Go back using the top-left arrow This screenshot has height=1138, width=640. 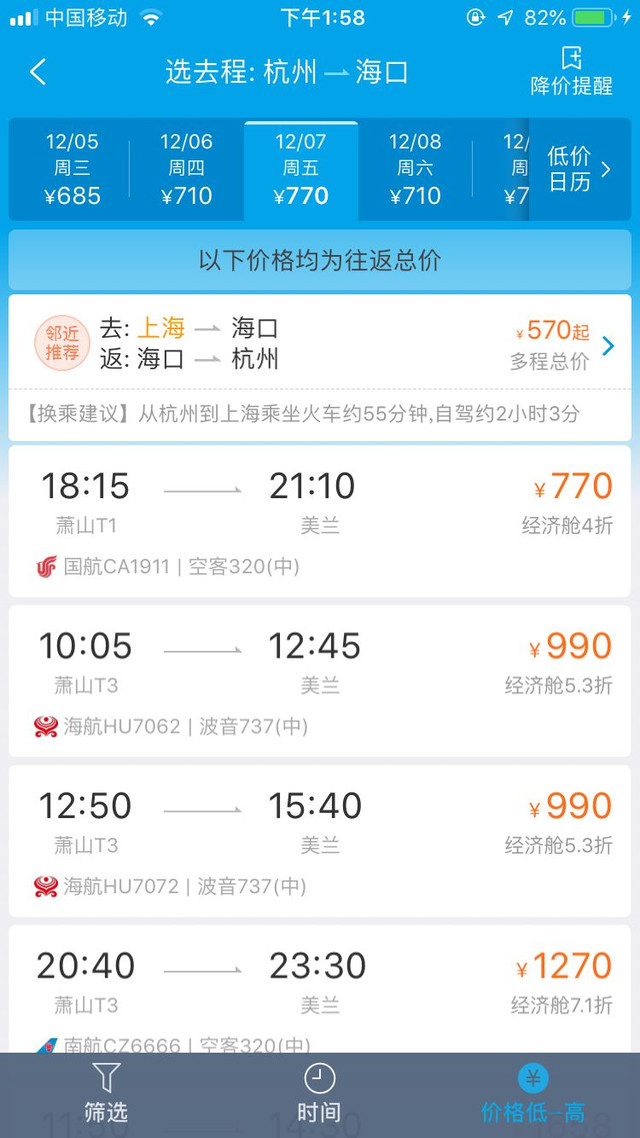click(38, 72)
